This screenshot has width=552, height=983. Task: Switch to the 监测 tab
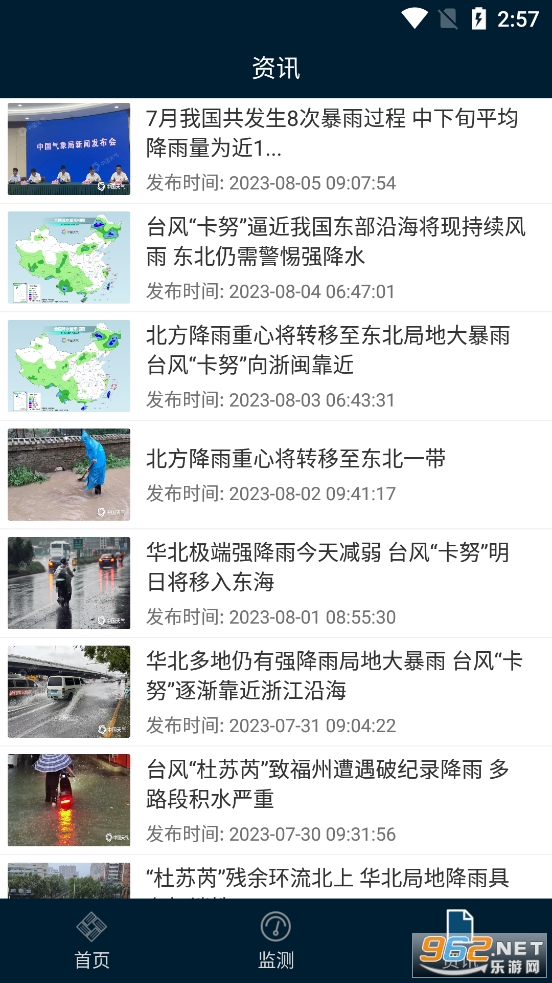276,940
